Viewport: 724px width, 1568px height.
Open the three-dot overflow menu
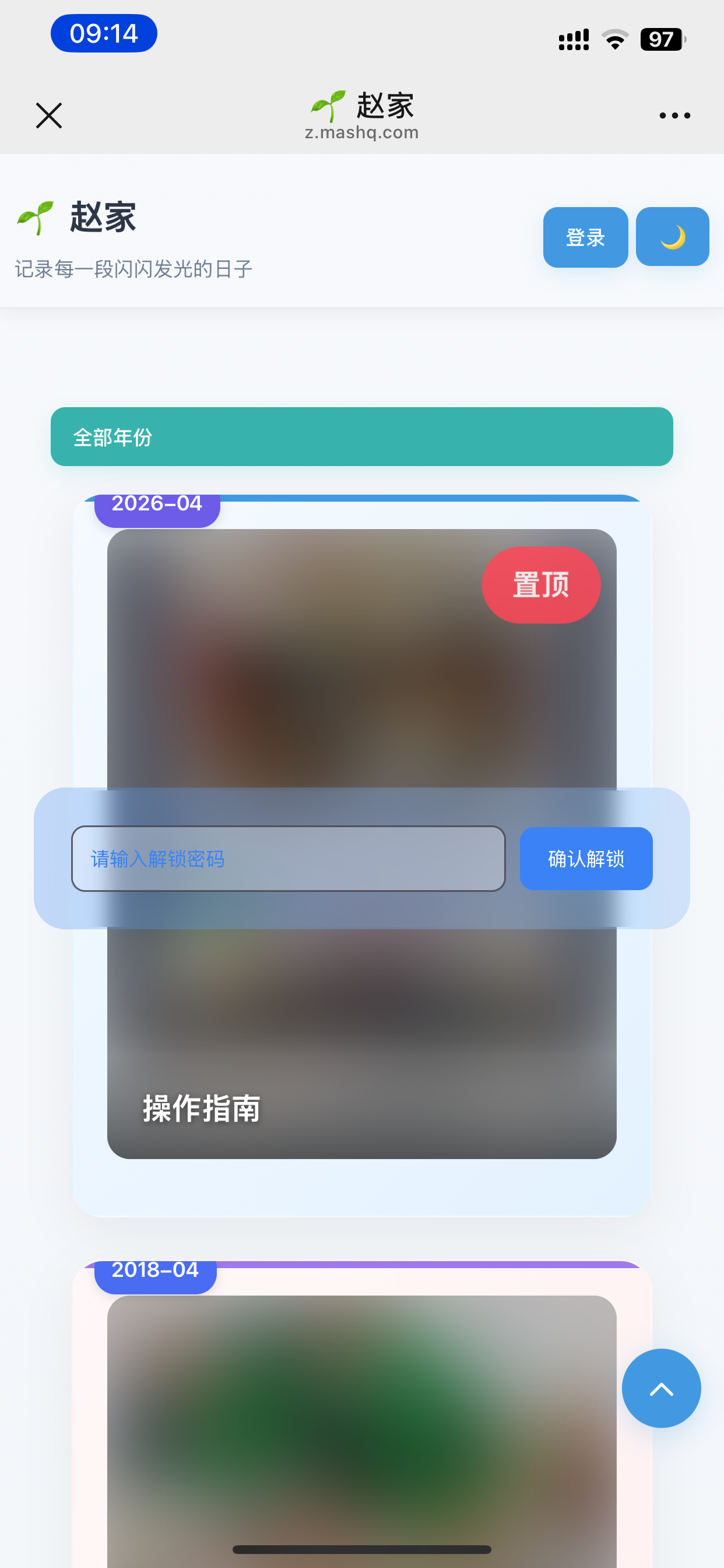click(674, 116)
